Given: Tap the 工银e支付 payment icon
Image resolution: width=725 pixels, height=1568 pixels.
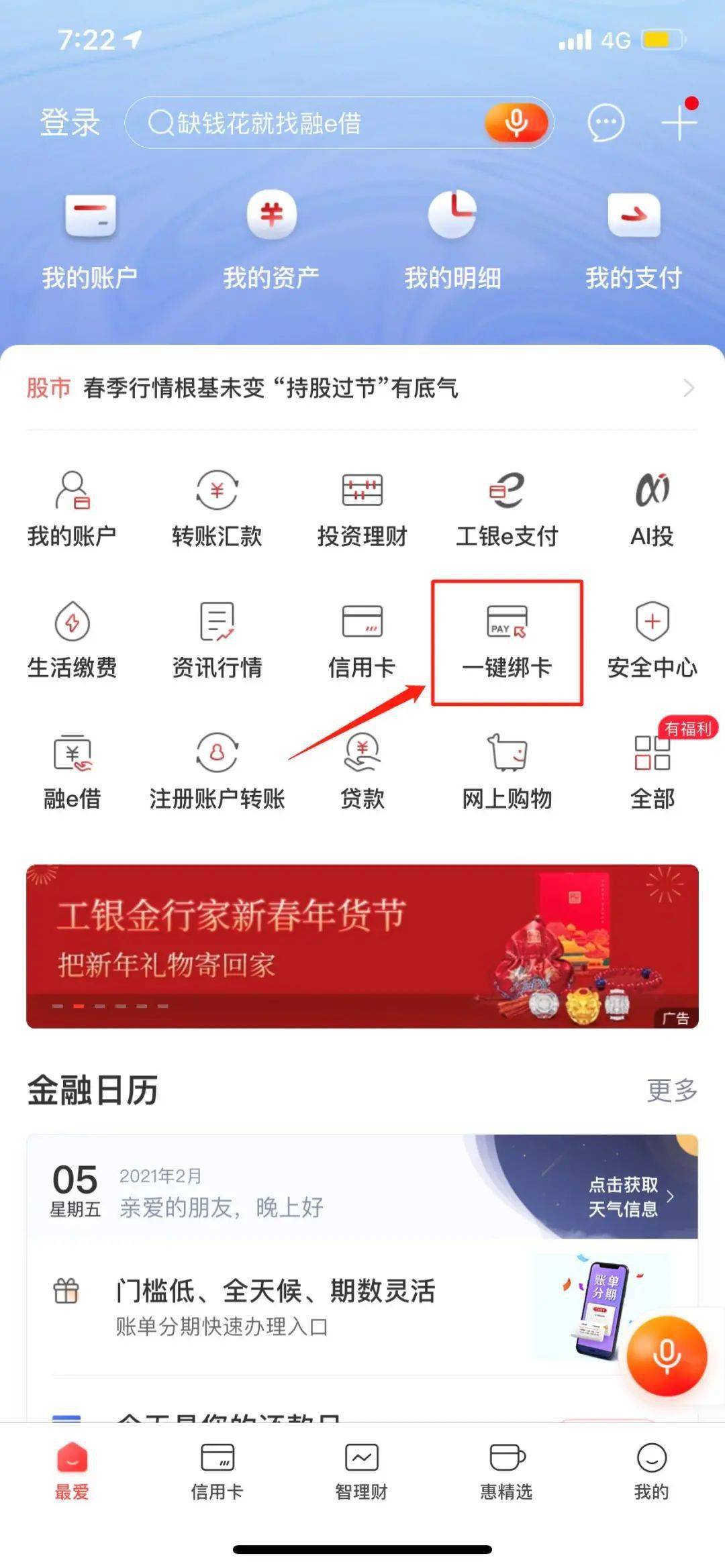Looking at the screenshot, I should pos(507,510).
